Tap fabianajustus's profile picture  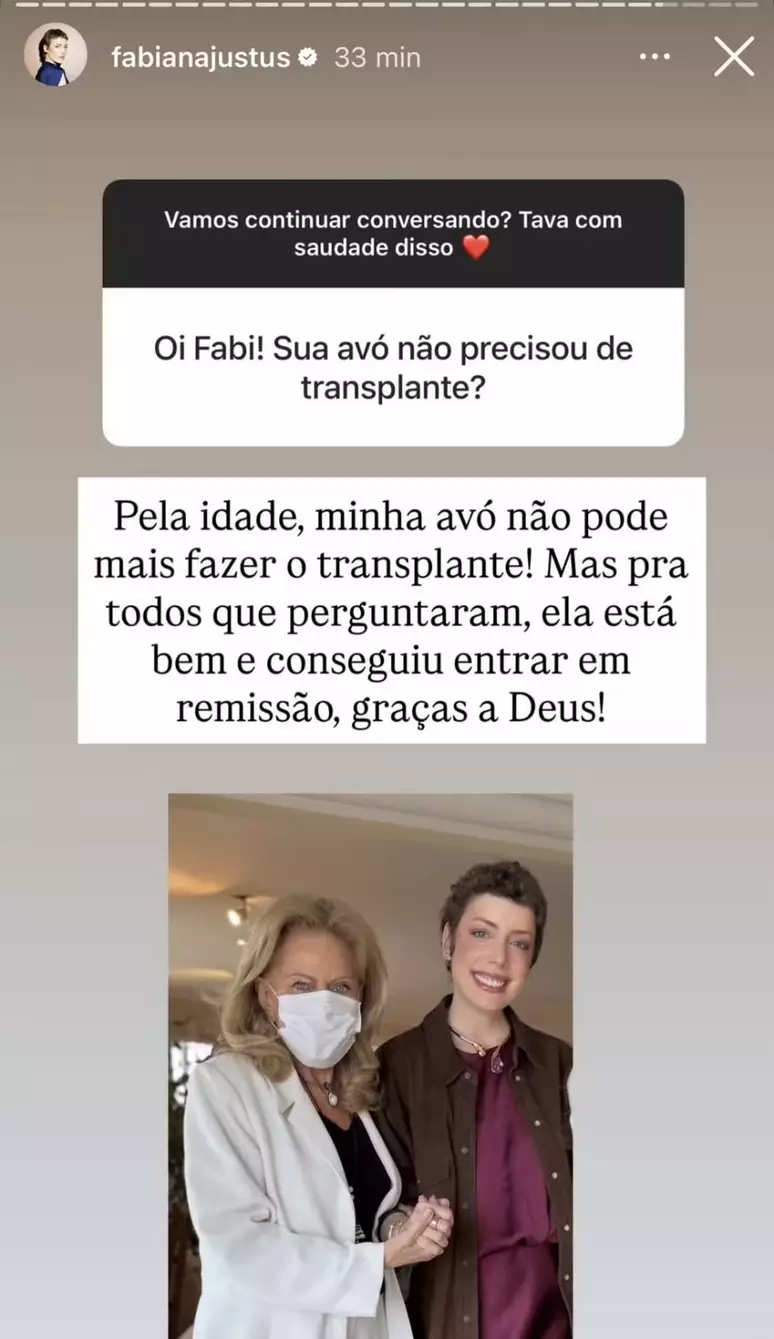click(54, 55)
